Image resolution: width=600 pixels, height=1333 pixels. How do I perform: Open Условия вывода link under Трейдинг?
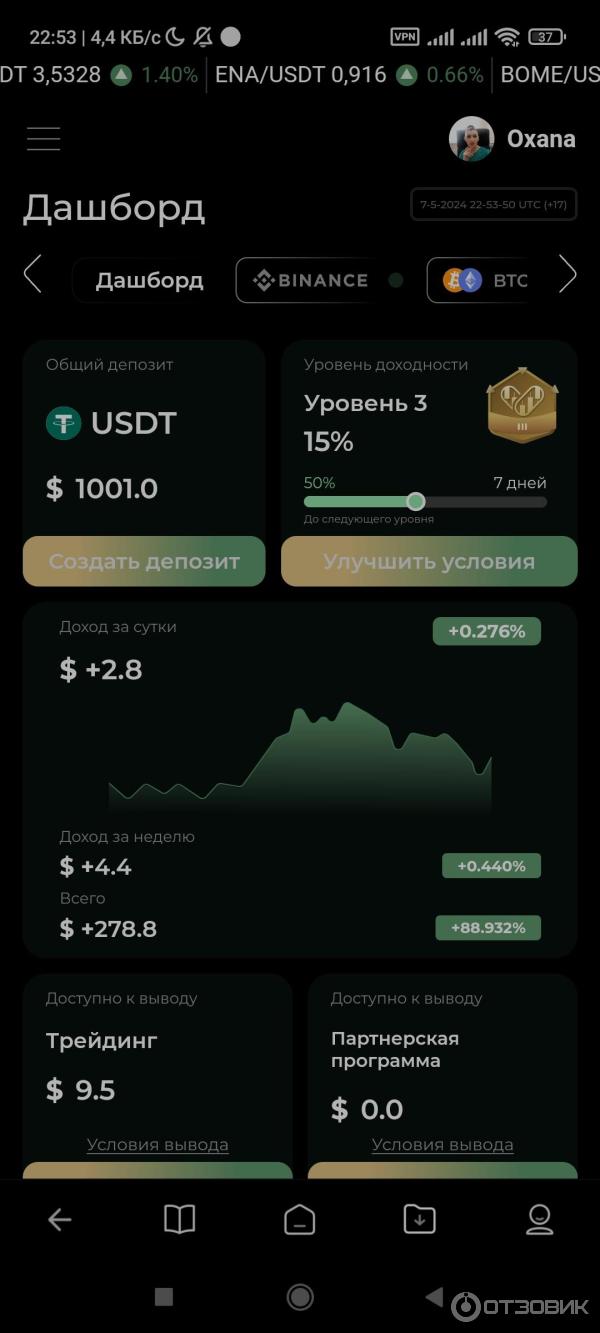pyautogui.click(x=157, y=1144)
